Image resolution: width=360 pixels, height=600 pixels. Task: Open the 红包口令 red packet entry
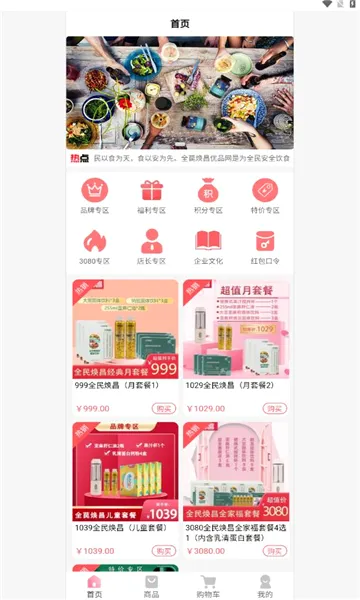tap(265, 247)
